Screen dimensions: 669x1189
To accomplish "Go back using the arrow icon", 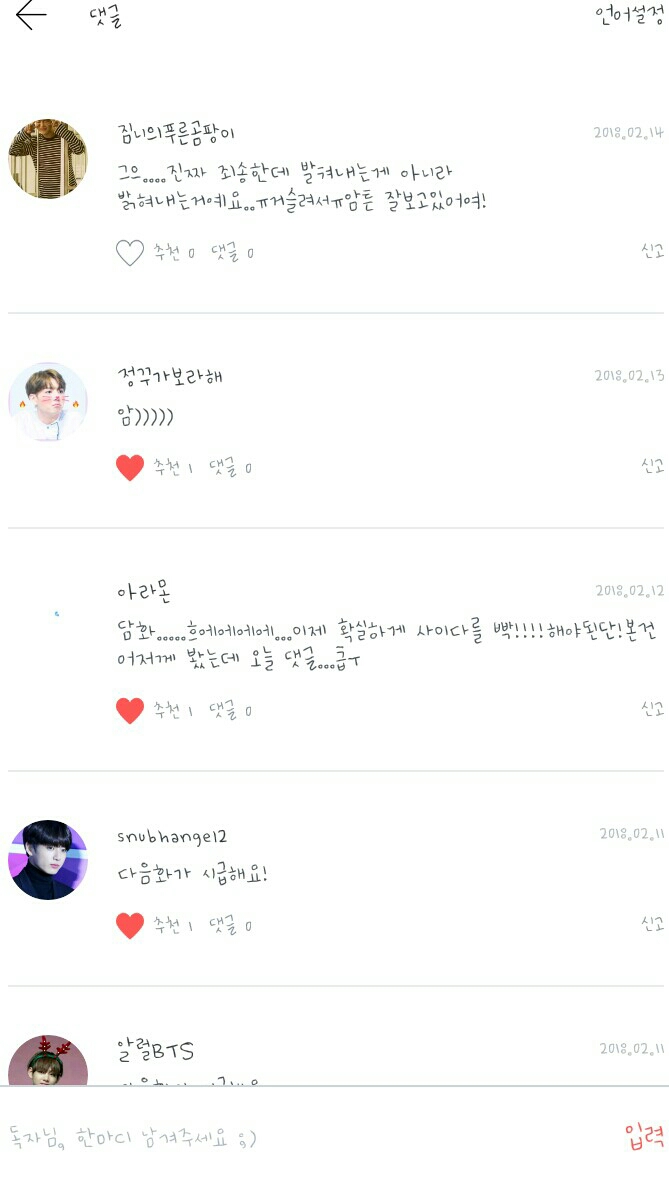I will (x=31, y=16).
